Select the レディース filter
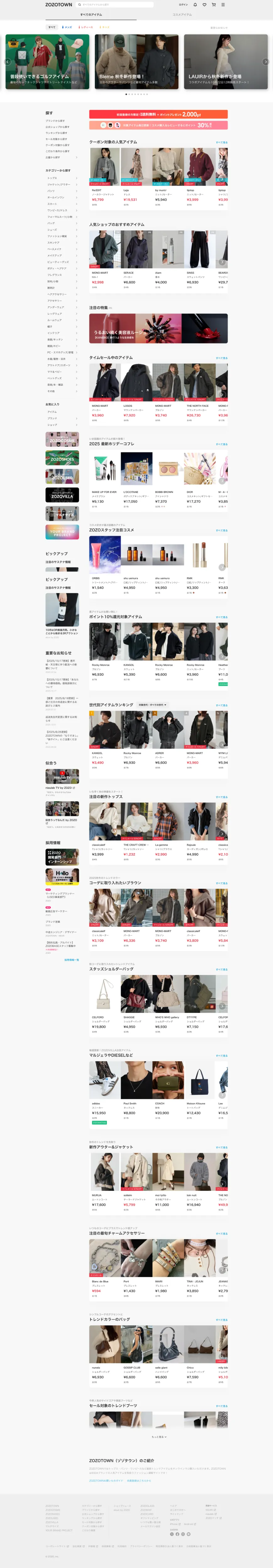Viewport: 273px width, 1568px height. click(x=86, y=27)
